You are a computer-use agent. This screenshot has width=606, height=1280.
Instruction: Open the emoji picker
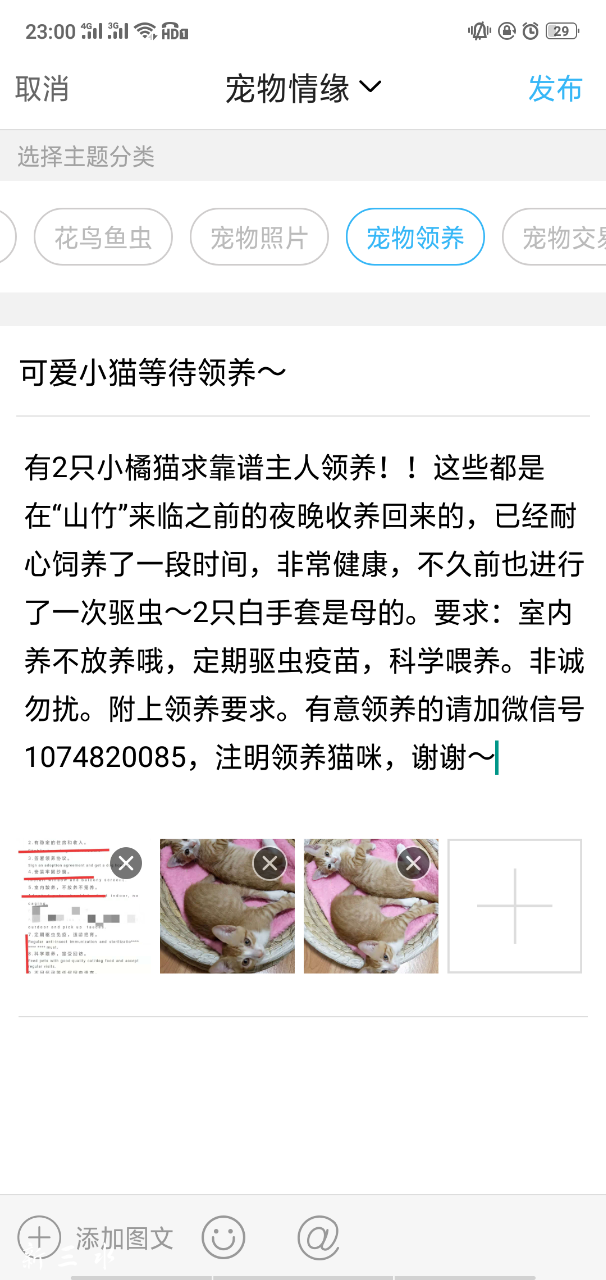click(x=223, y=1238)
